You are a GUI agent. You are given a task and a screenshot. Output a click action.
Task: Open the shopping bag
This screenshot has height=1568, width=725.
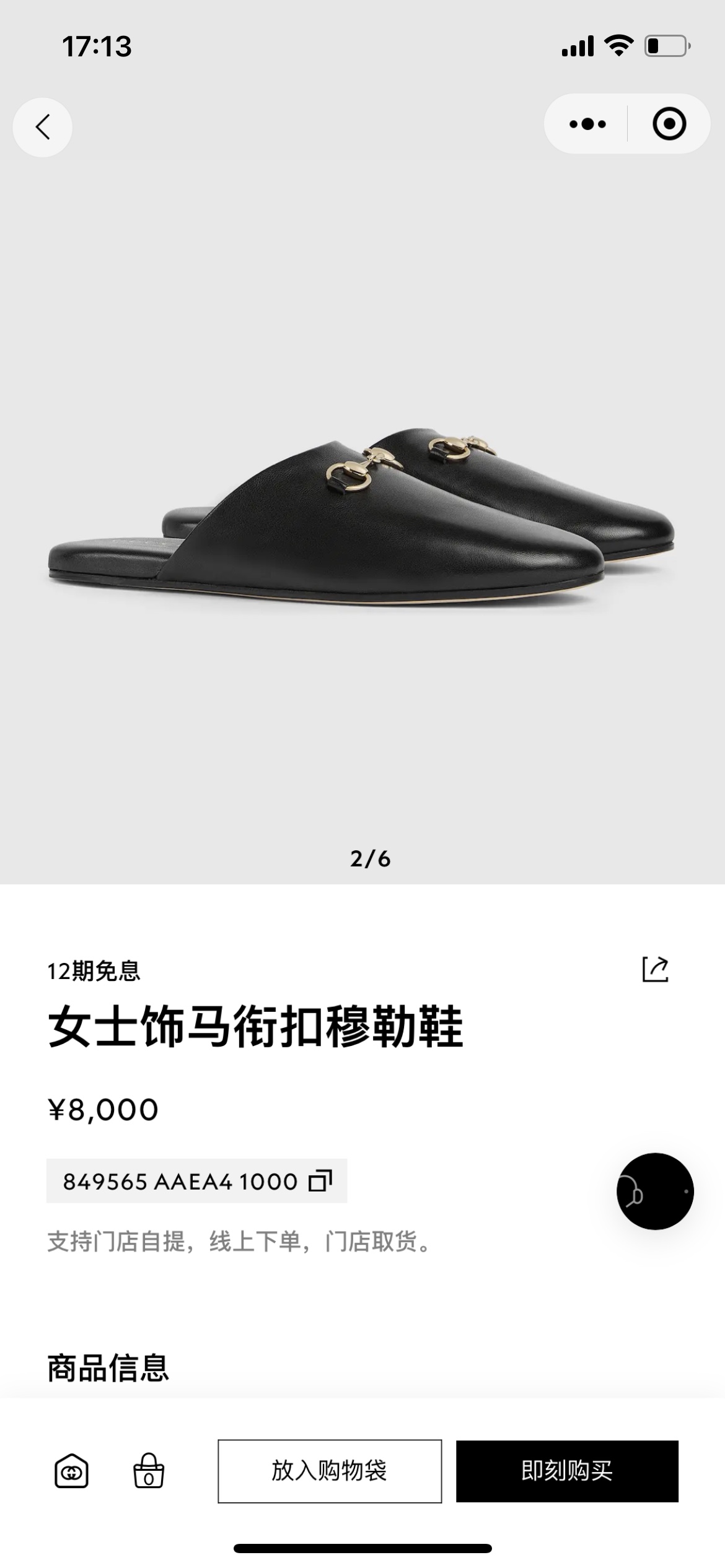point(149,1471)
